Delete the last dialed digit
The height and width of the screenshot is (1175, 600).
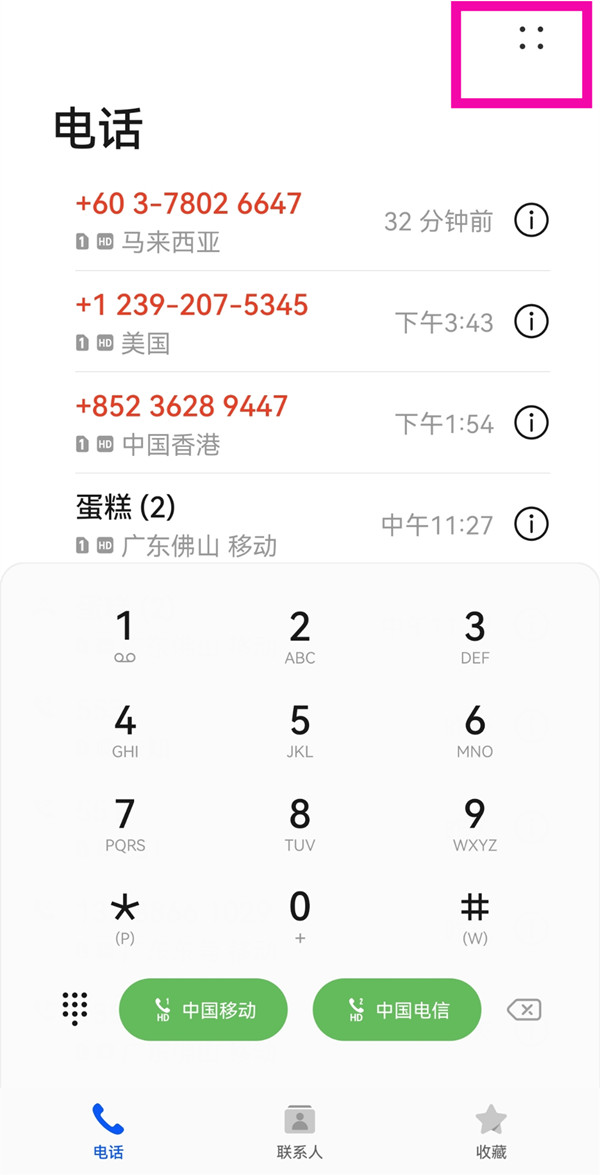tap(524, 1009)
